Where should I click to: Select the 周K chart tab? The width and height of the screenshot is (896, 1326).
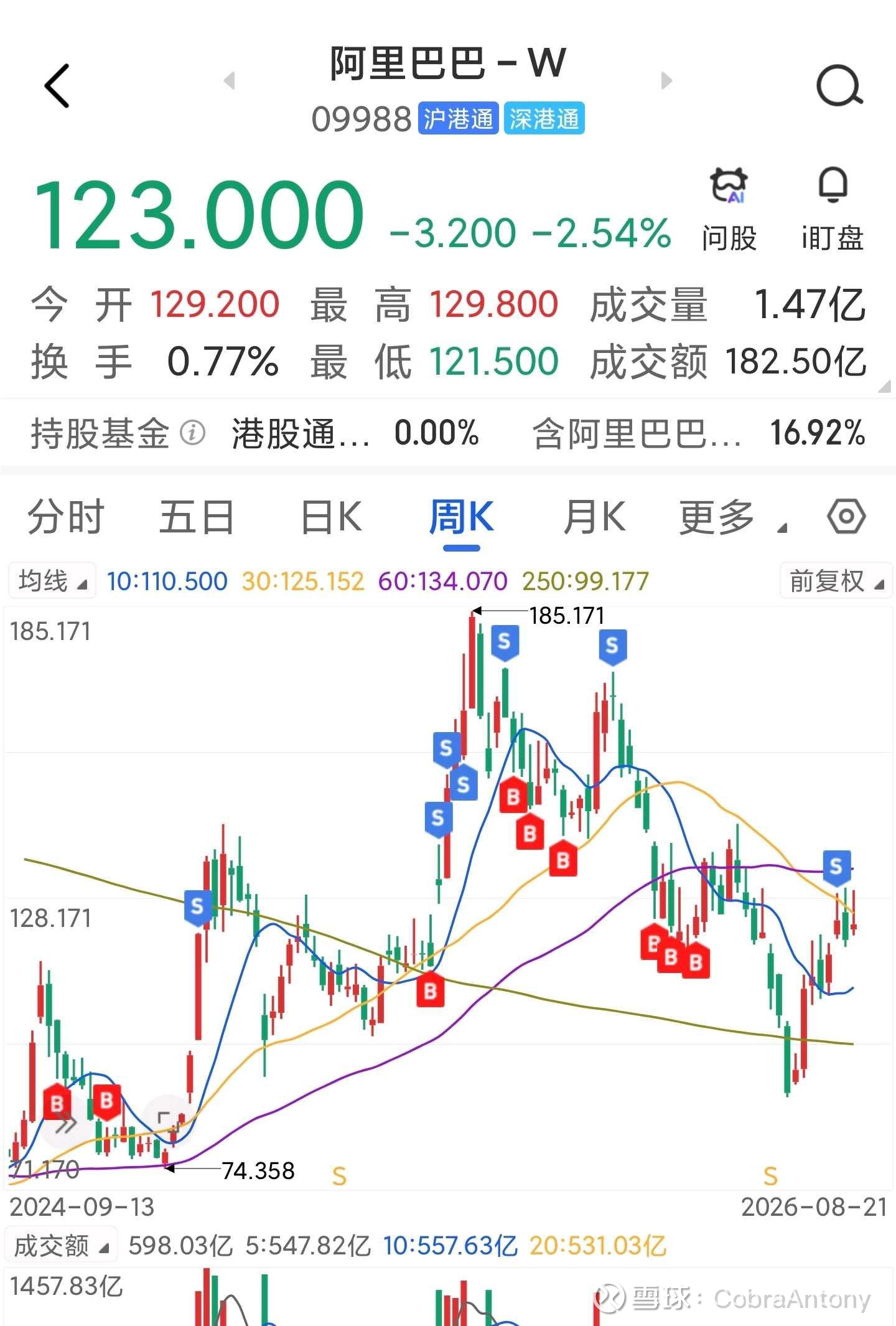(x=462, y=518)
